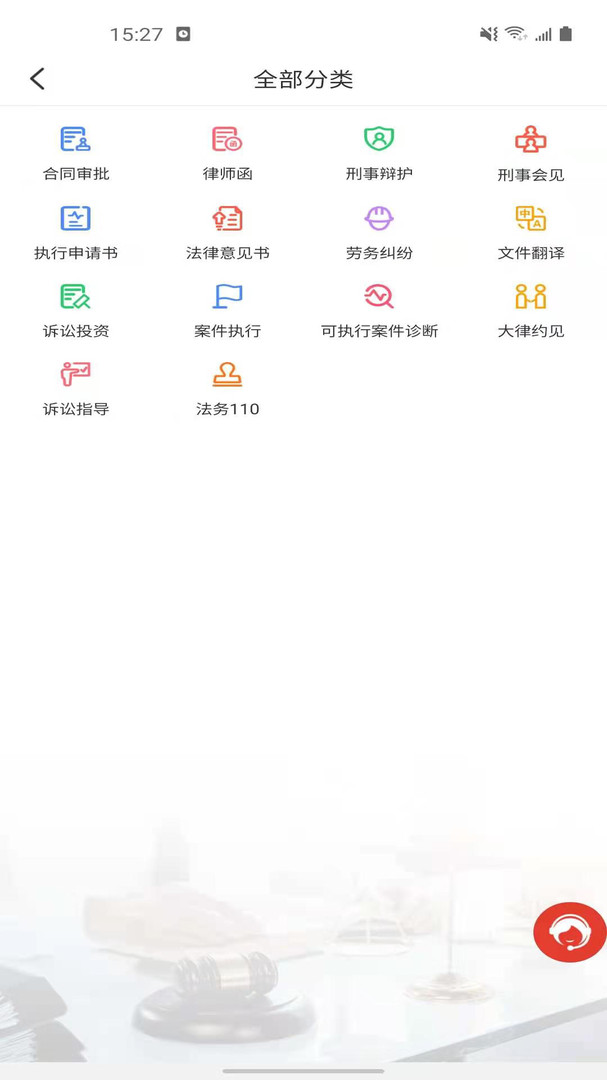
Task: Select the 律师函 service
Action: 227,154
